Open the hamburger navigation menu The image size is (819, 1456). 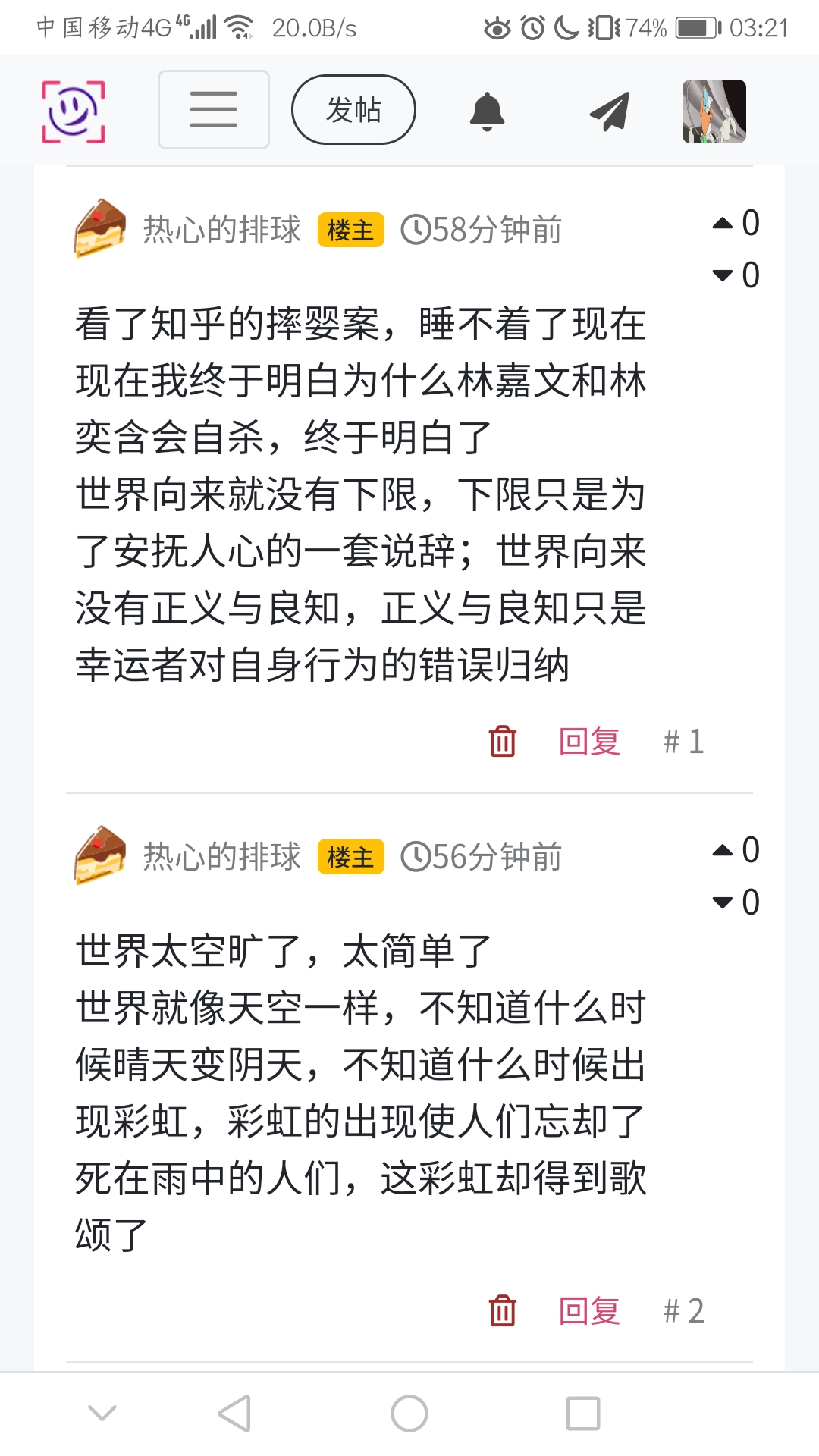pyautogui.click(x=213, y=110)
